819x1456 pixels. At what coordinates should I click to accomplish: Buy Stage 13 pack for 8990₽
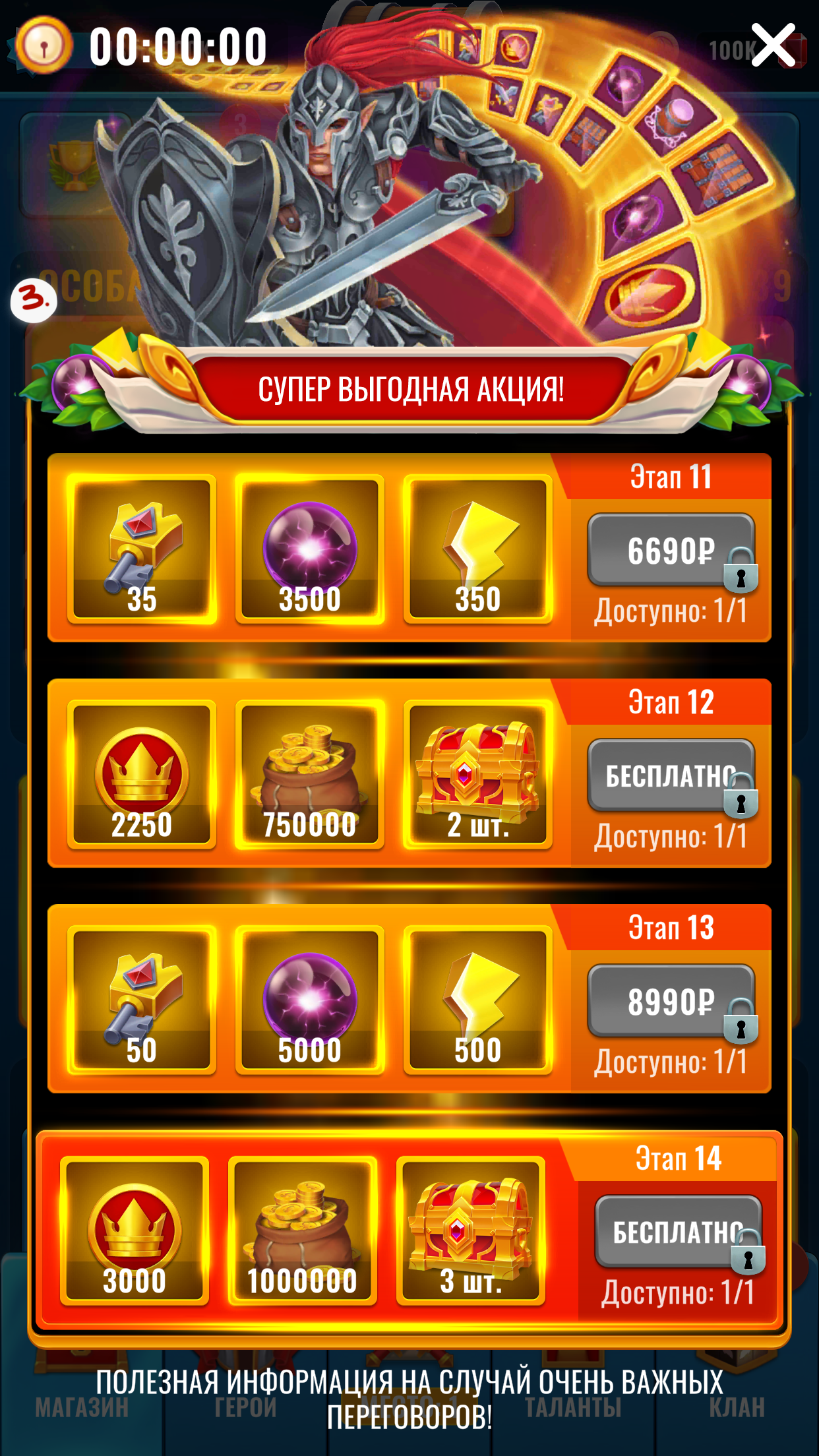pyautogui.click(x=671, y=1001)
